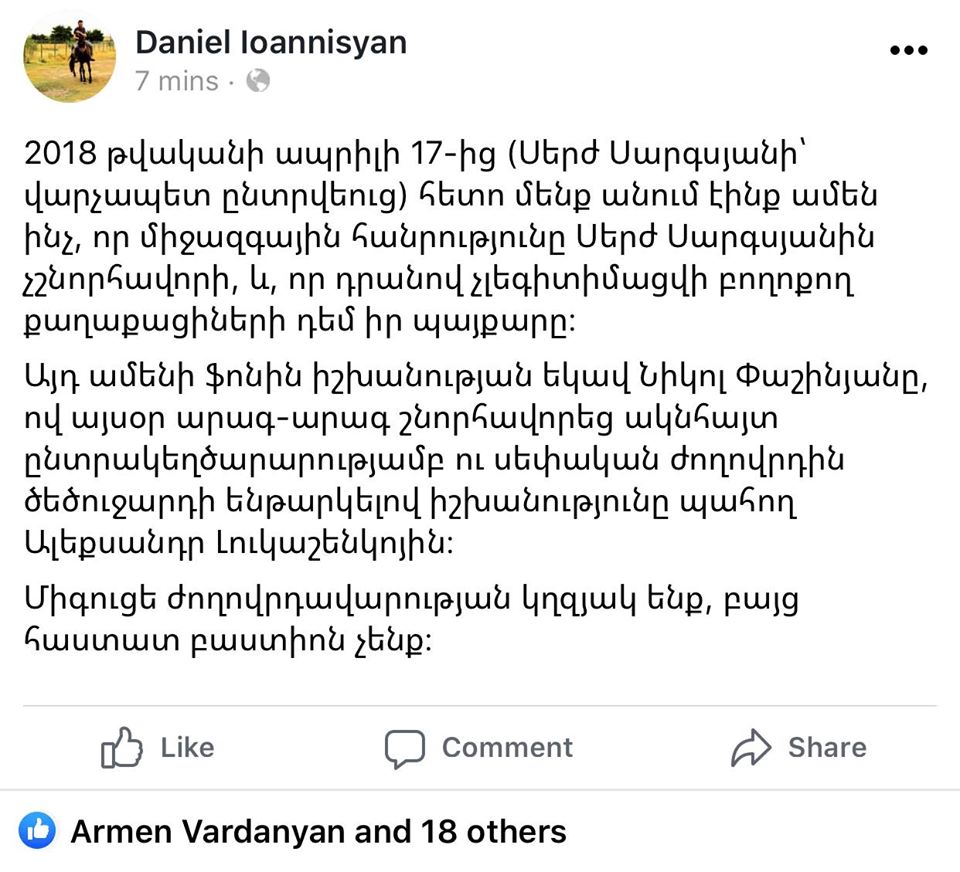Tap the author name Daniel Ioannisyan
This screenshot has width=960, height=872.
coord(271,42)
